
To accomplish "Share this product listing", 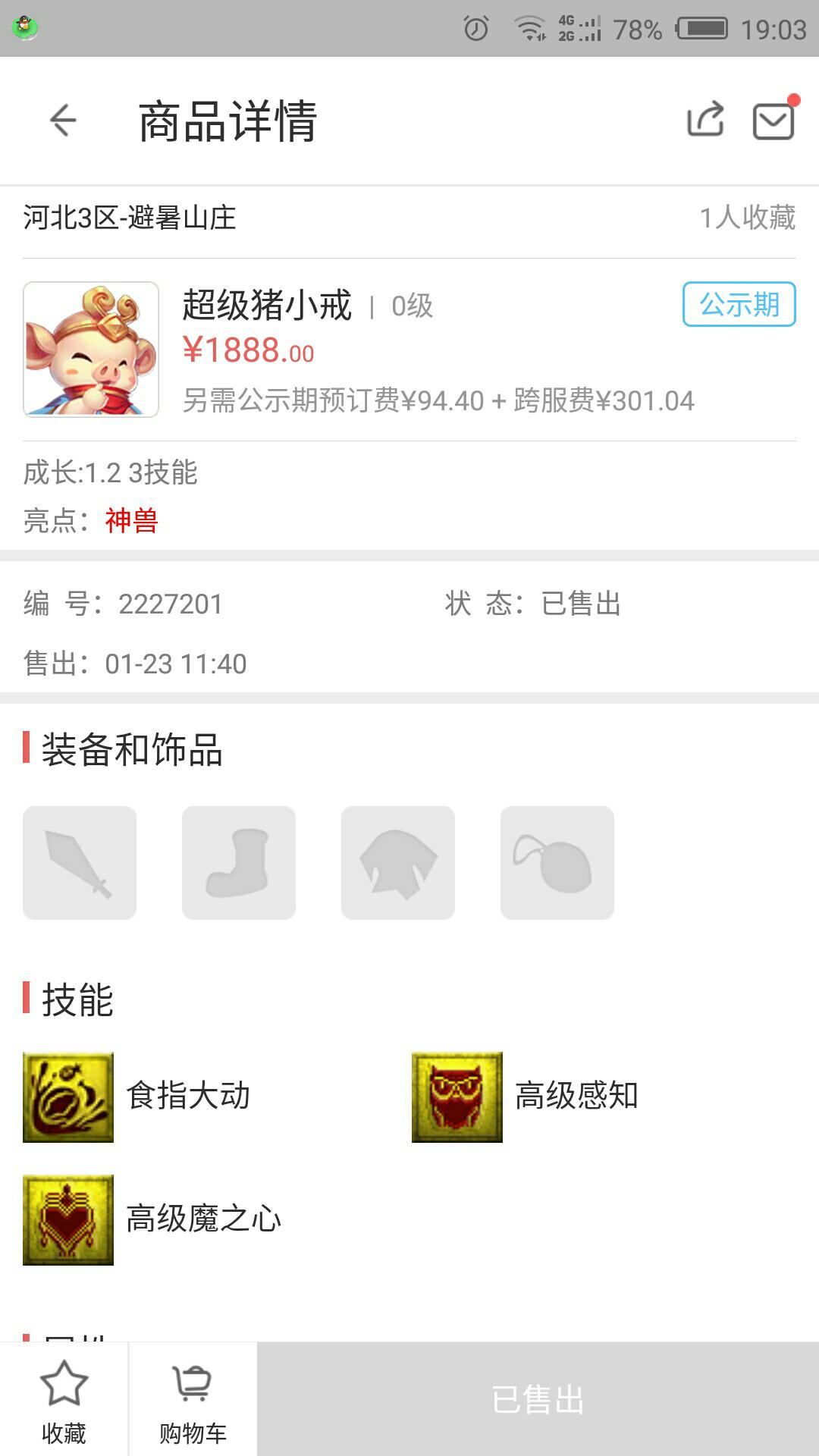I will [x=705, y=119].
